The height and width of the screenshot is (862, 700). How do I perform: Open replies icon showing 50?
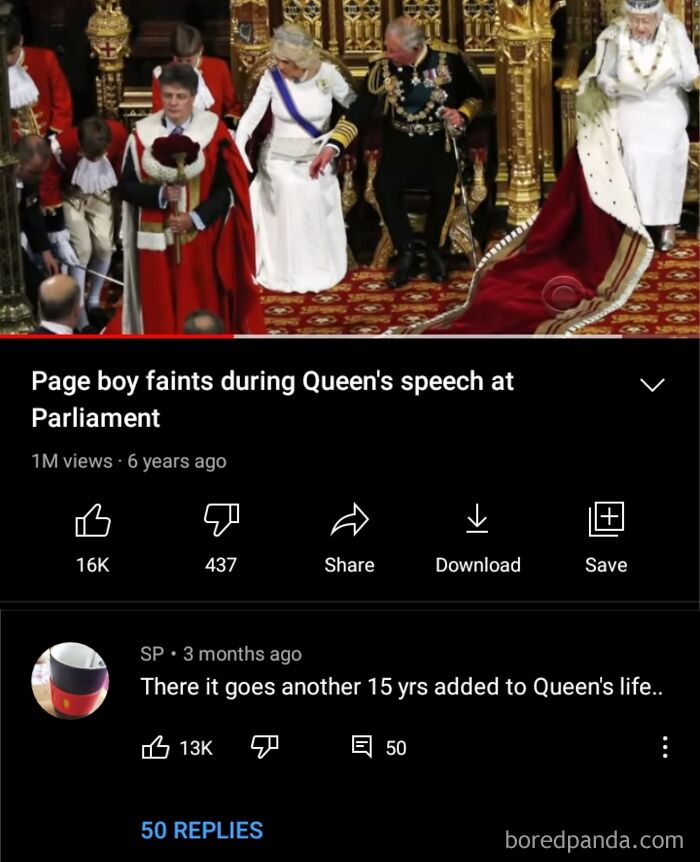pos(362,747)
